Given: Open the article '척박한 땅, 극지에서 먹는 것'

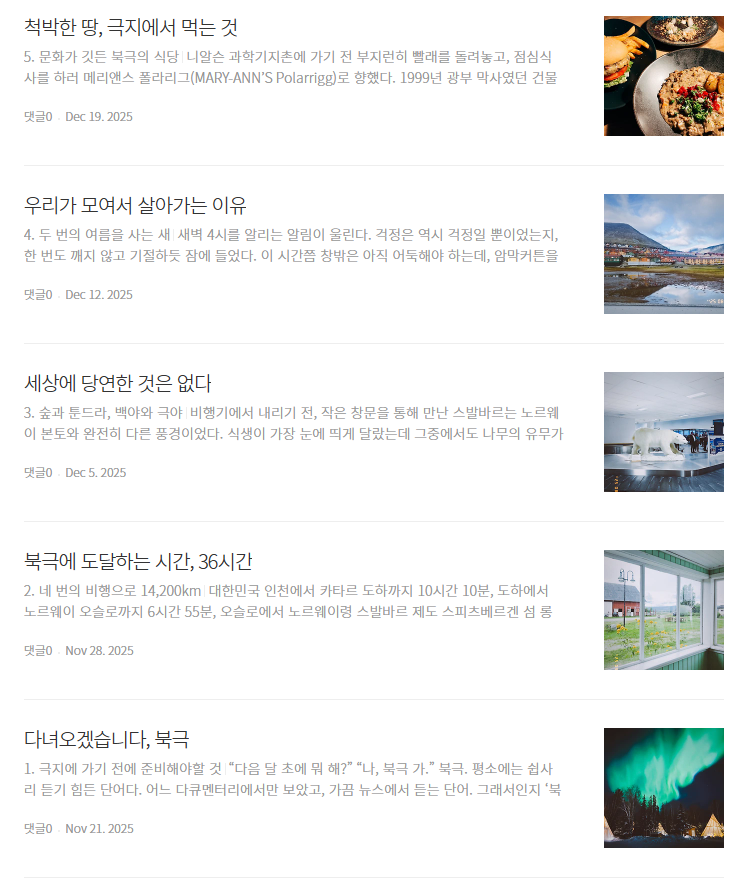Looking at the screenshot, I should click(130, 28).
